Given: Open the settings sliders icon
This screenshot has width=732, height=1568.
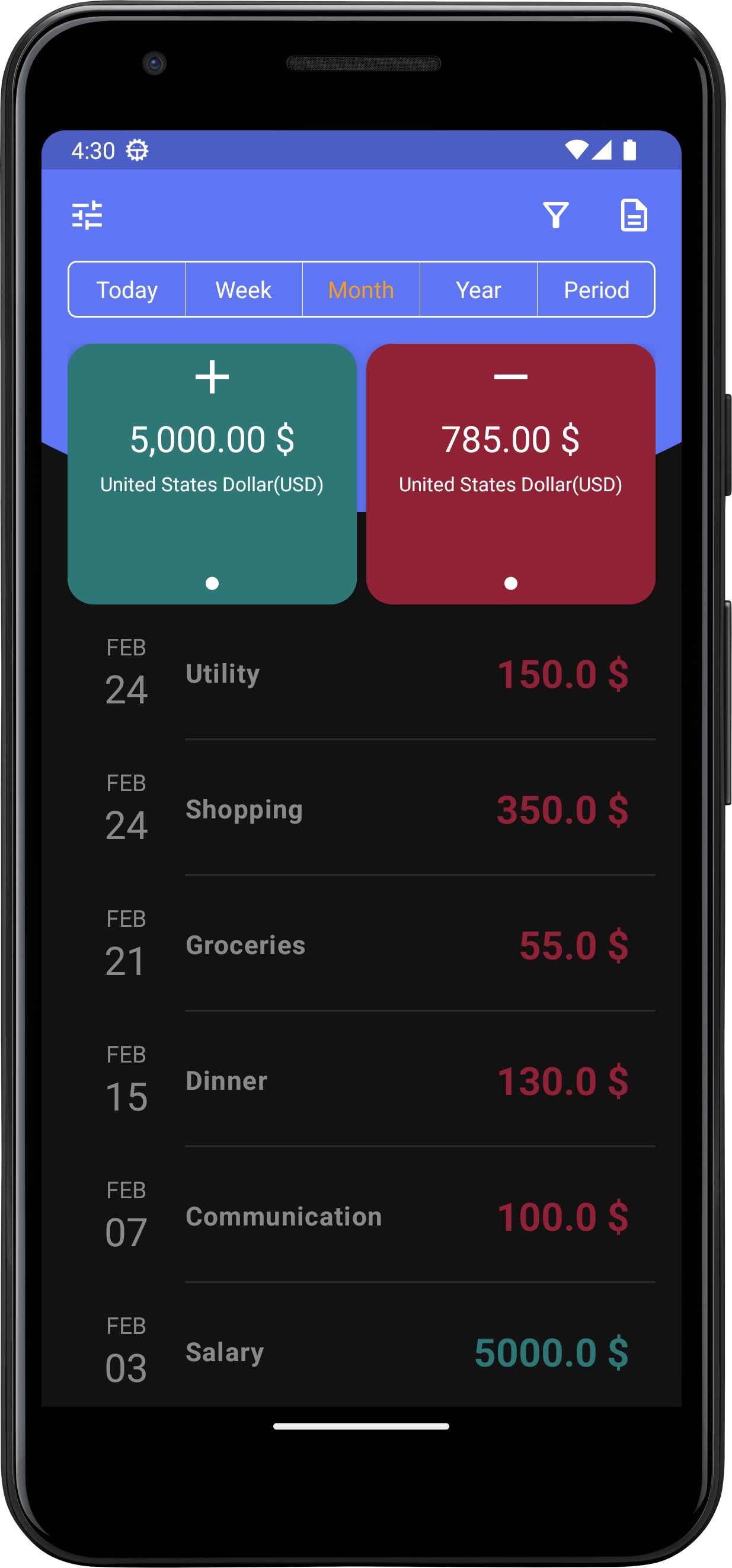Looking at the screenshot, I should (87, 215).
